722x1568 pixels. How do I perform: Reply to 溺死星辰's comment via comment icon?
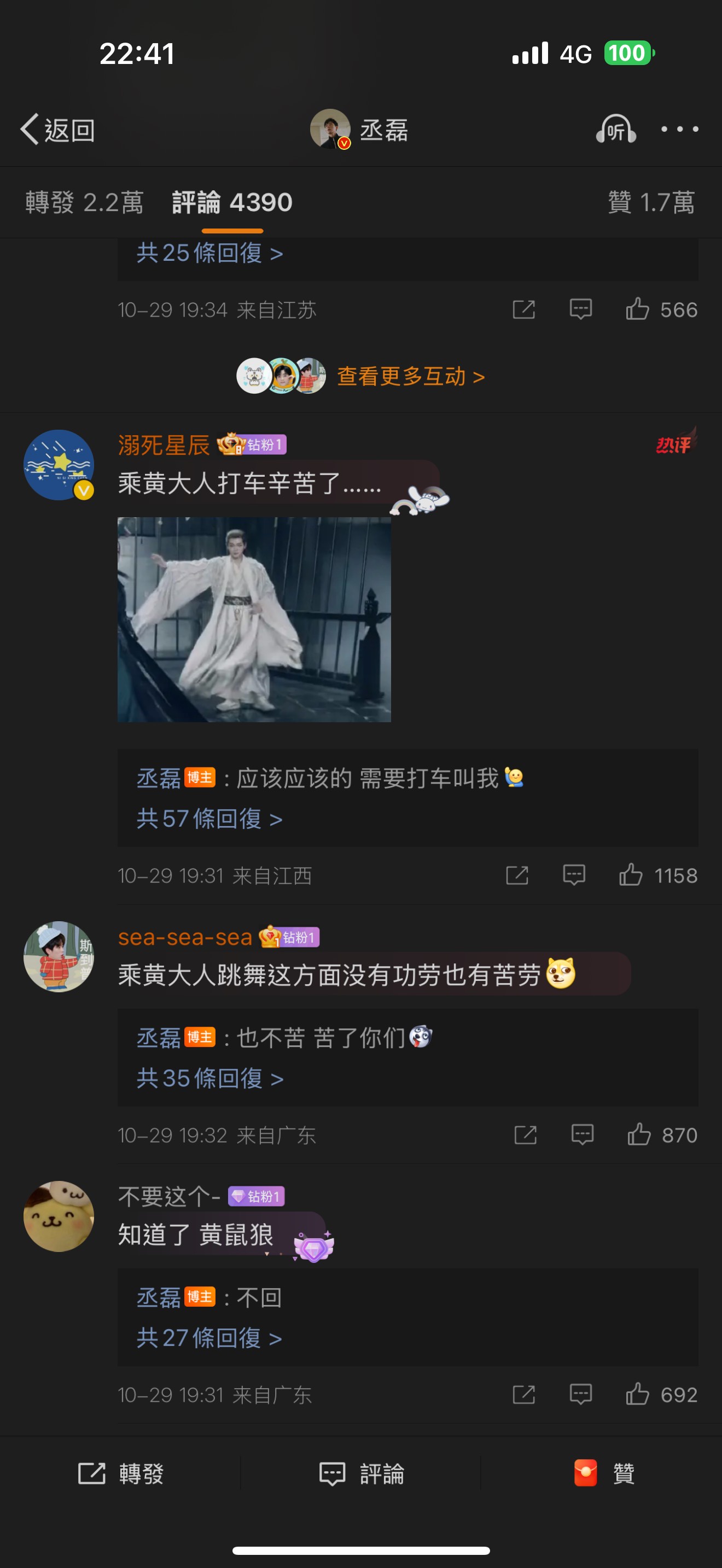click(573, 875)
